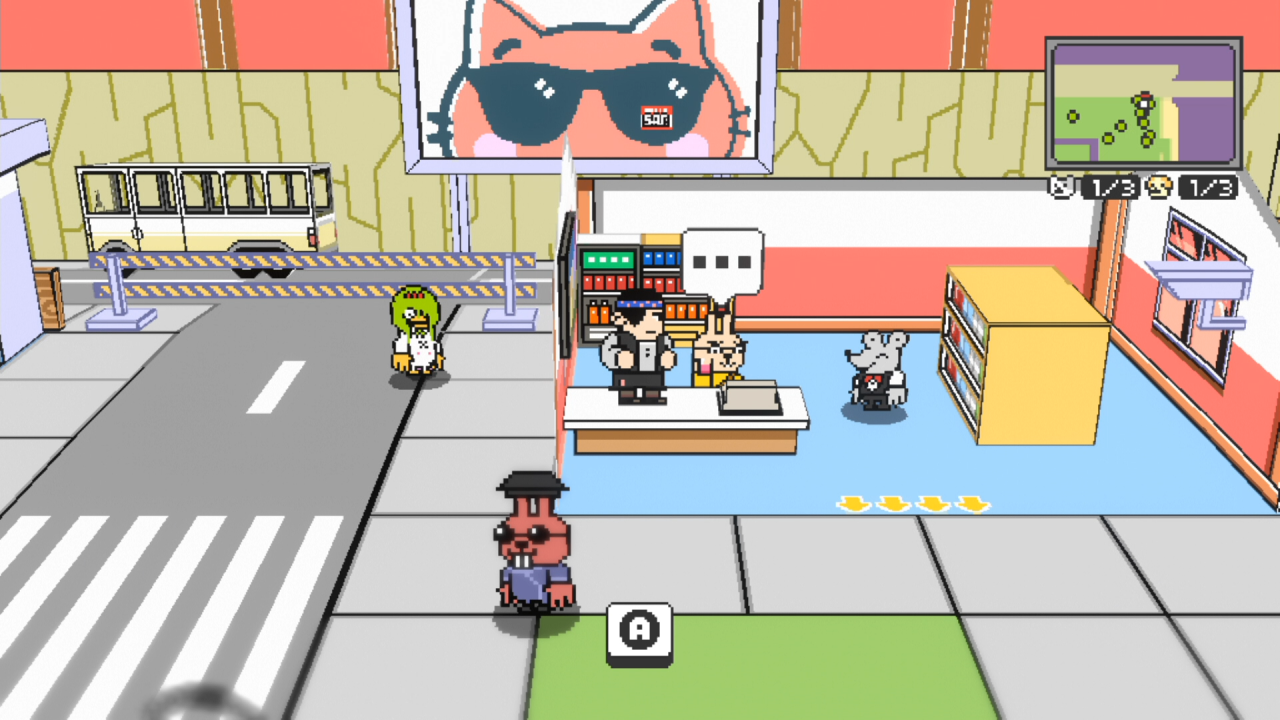Tap the A action button
Viewport: 1280px width, 720px height.
639,632
